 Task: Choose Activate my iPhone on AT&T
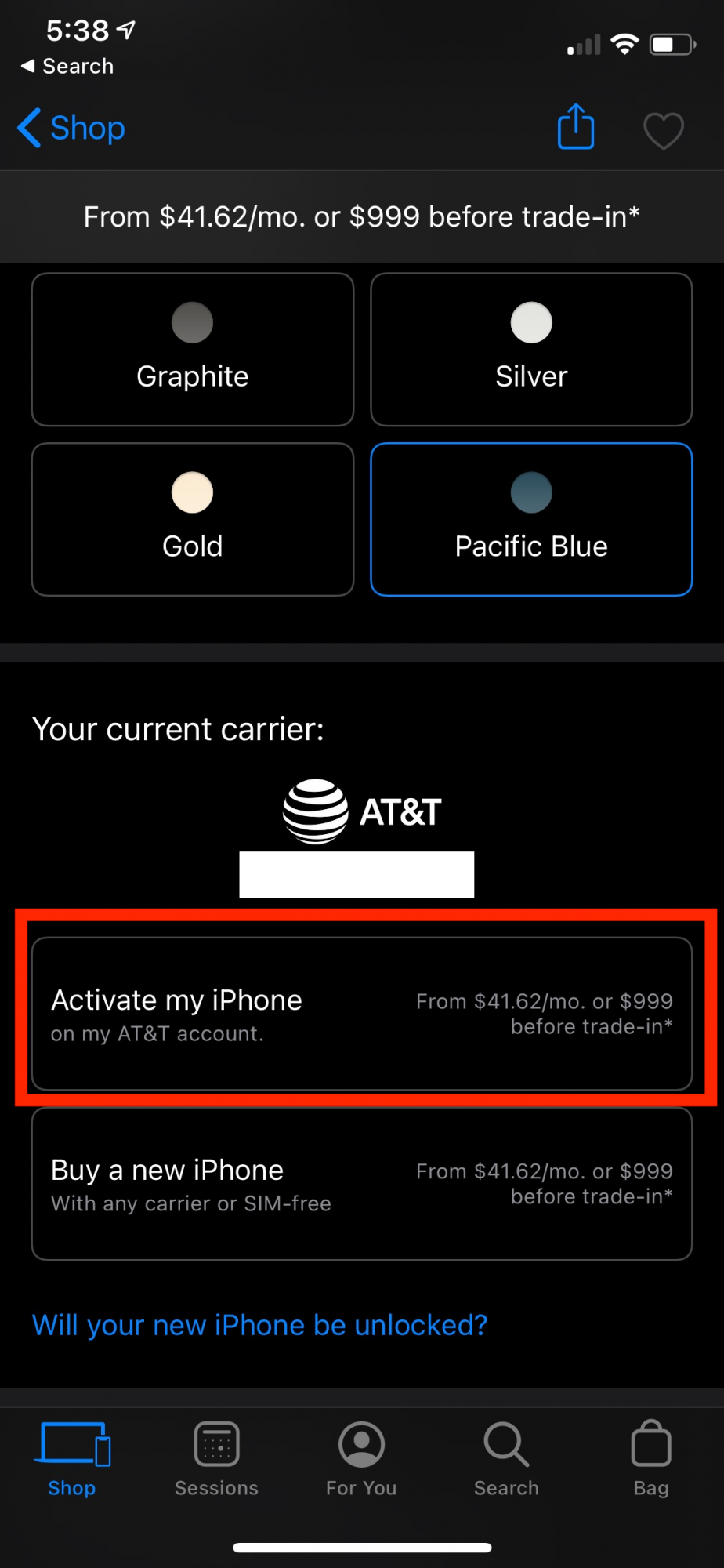362,1014
